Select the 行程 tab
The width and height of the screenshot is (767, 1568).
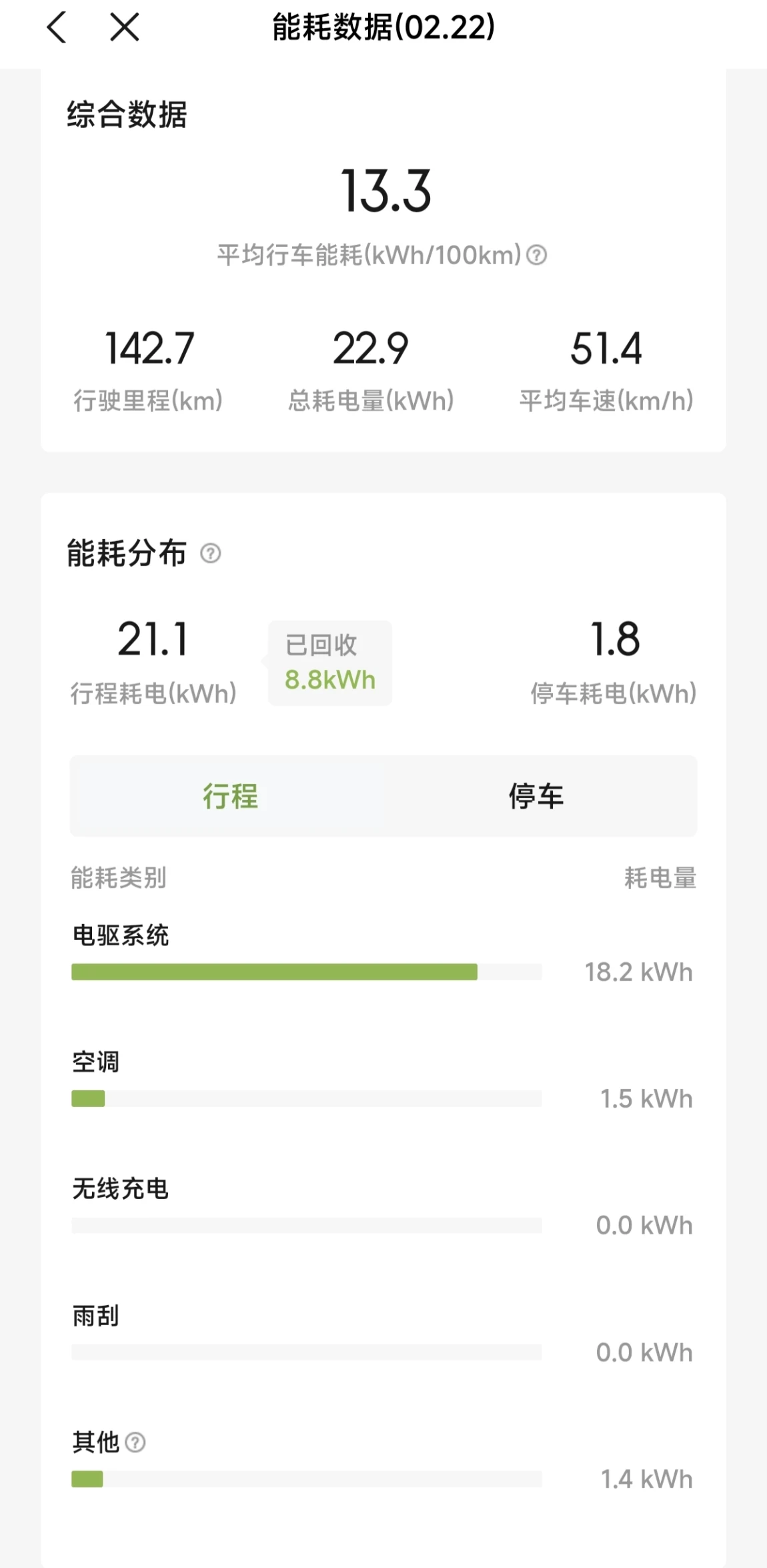tap(230, 796)
